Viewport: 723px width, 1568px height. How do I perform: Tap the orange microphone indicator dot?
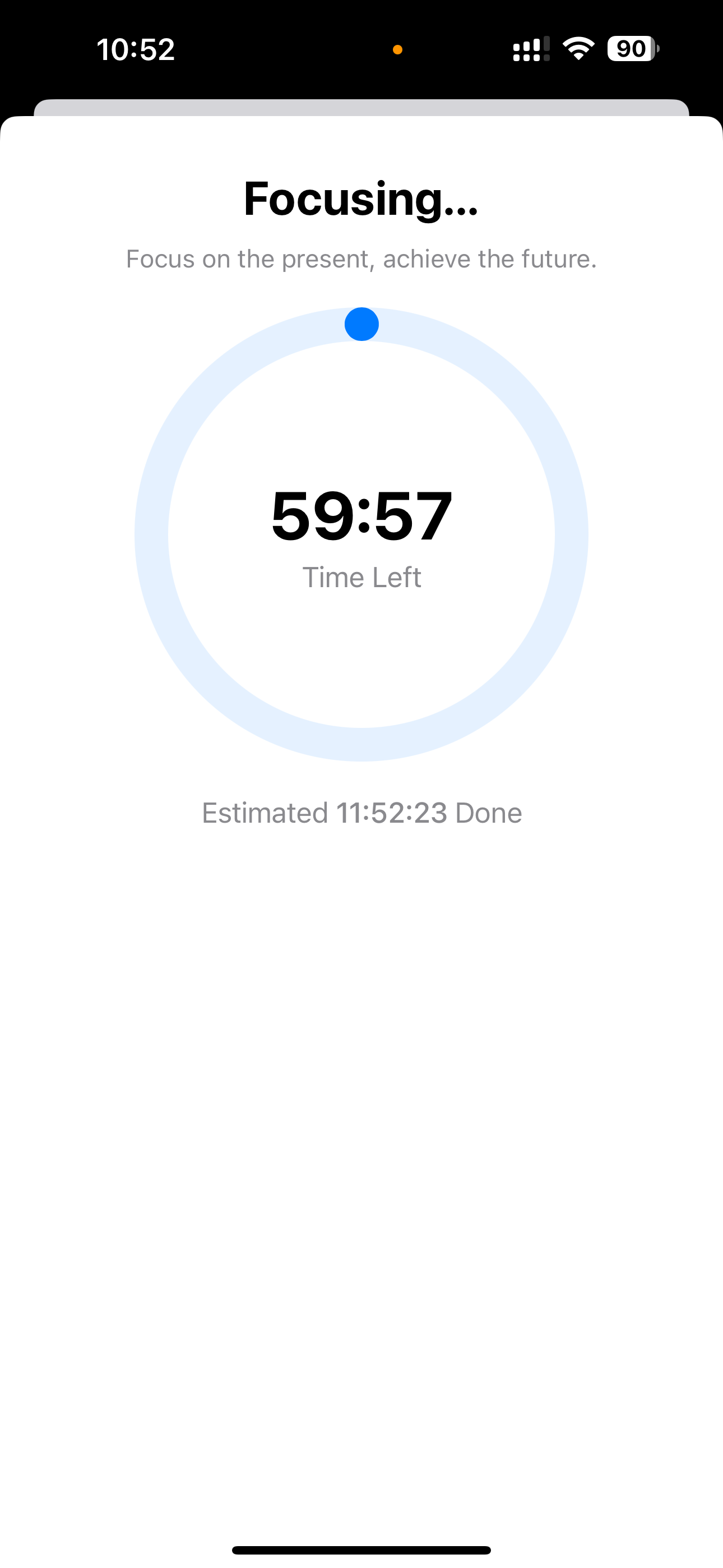(x=398, y=50)
